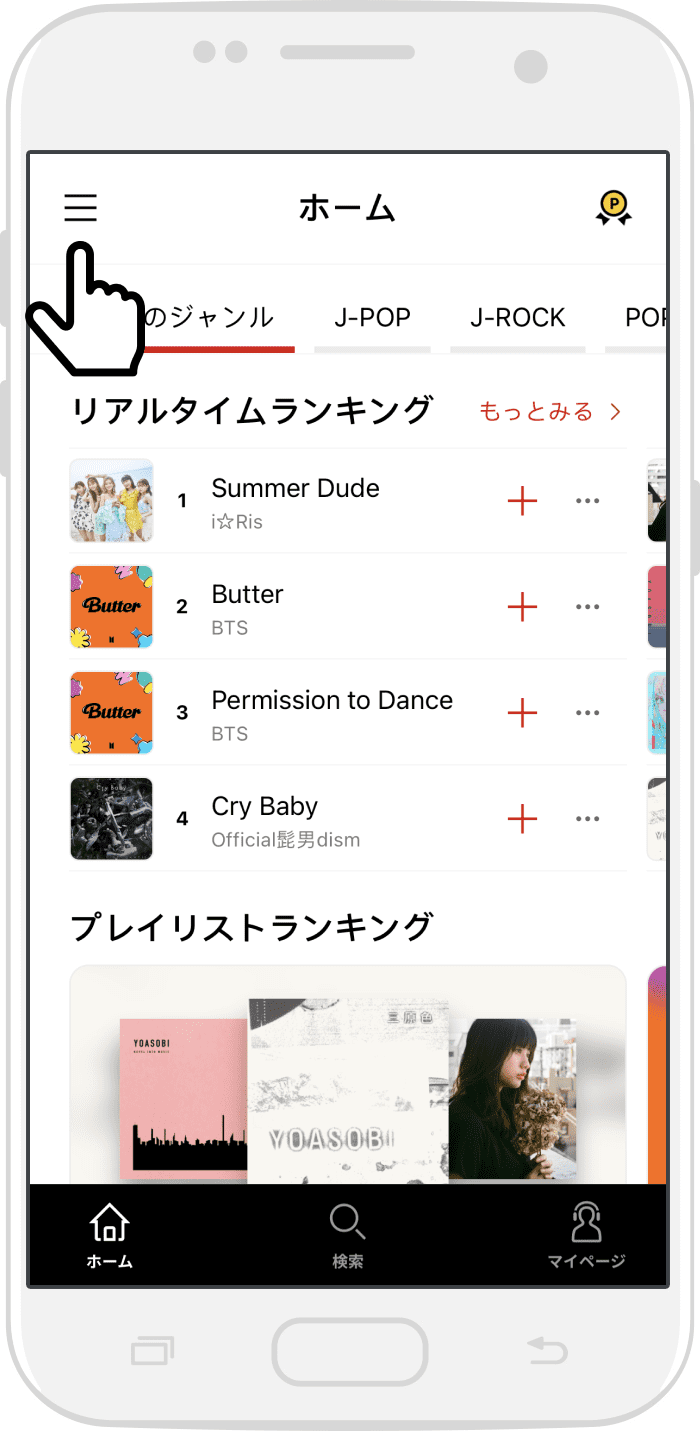Open the hamburger drawer menu
The width and height of the screenshot is (700, 1431).
[81, 208]
